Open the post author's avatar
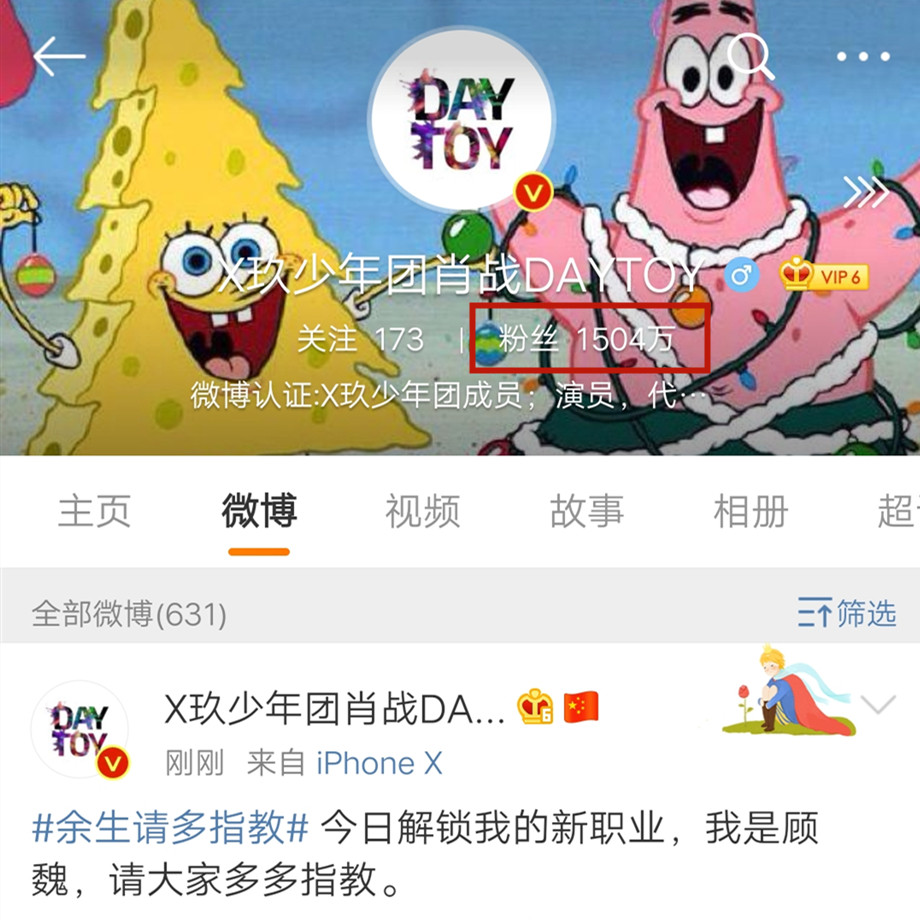The image size is (920, 920). (x=80, y=730)
